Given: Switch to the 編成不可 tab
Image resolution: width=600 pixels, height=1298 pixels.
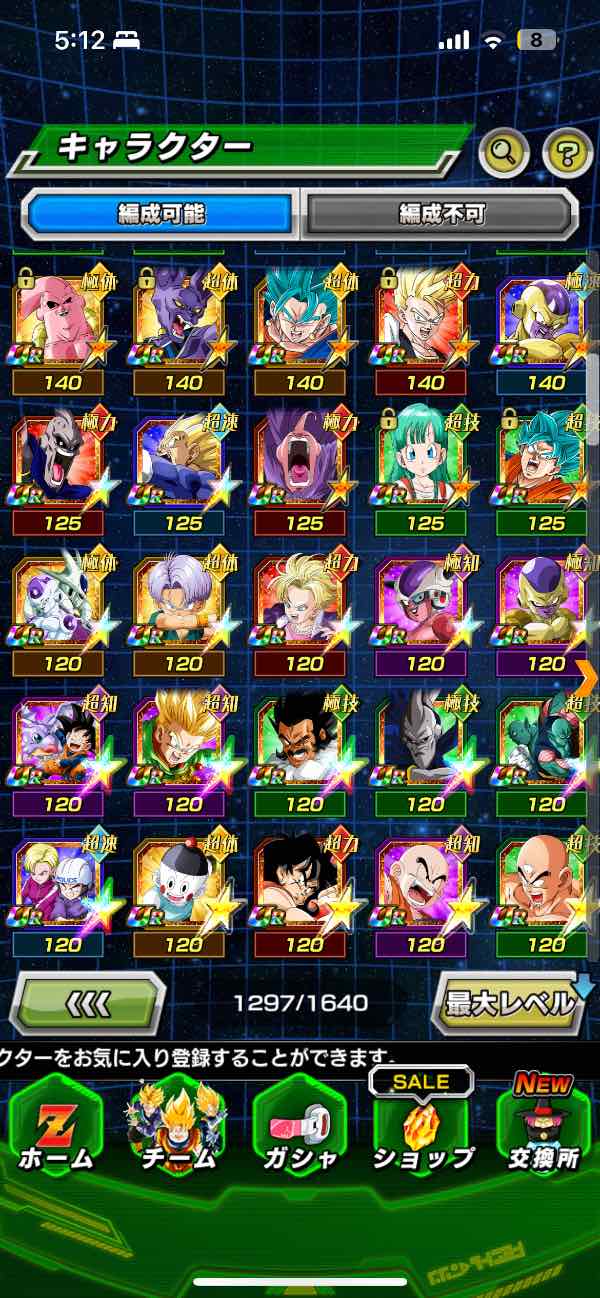Looking at the screenshot, I should (x=441, y=213).
